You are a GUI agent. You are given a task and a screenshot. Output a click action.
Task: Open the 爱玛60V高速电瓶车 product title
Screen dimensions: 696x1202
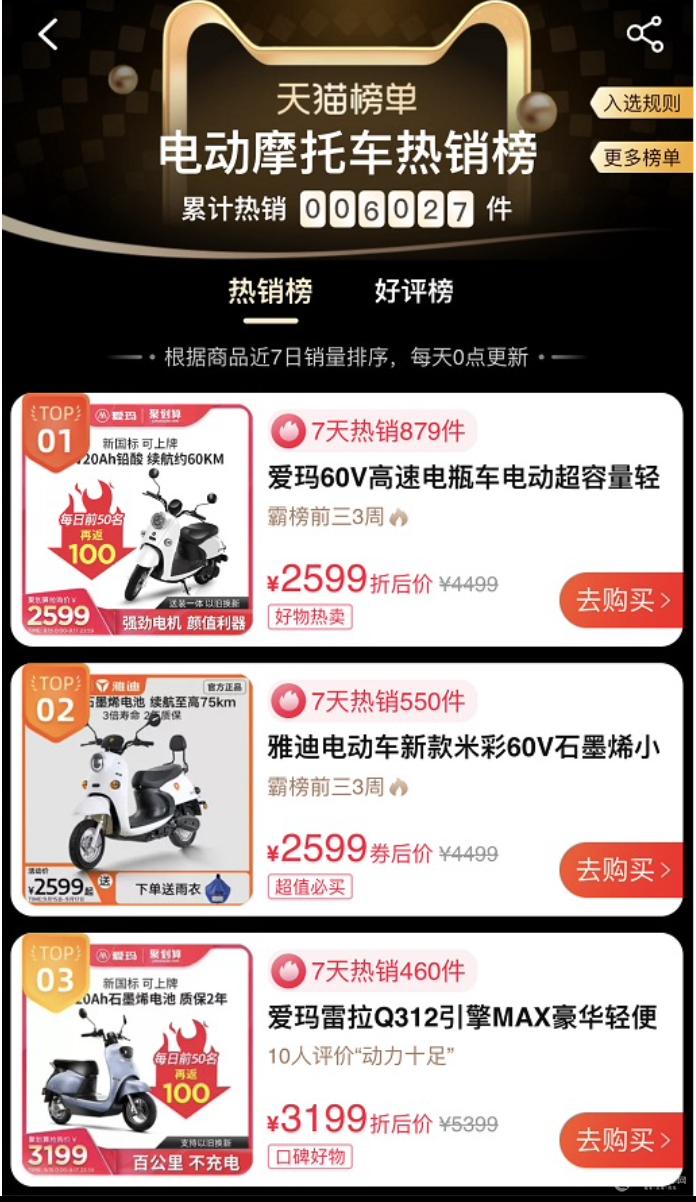(463, 478)
